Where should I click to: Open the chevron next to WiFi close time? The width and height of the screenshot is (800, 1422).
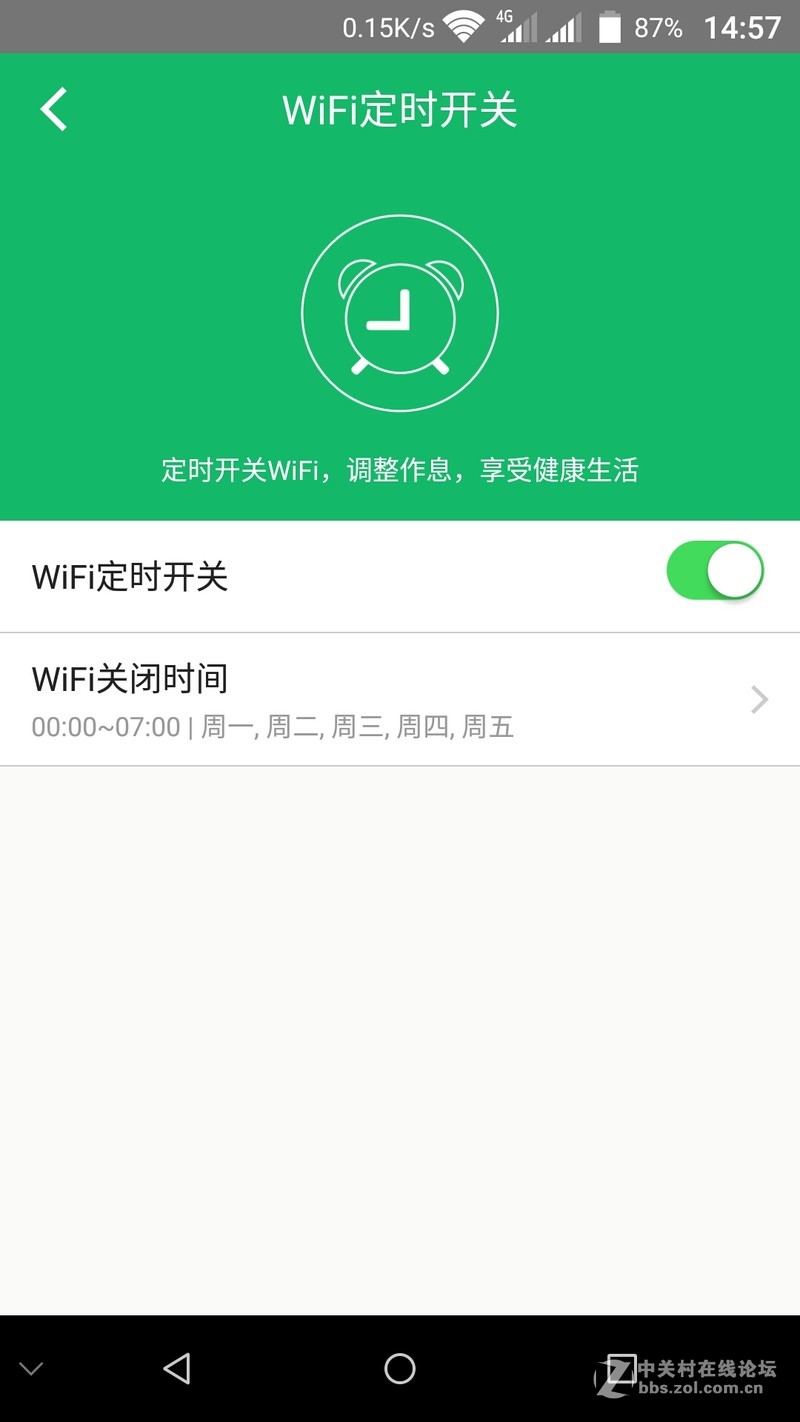tap(759, 698)
